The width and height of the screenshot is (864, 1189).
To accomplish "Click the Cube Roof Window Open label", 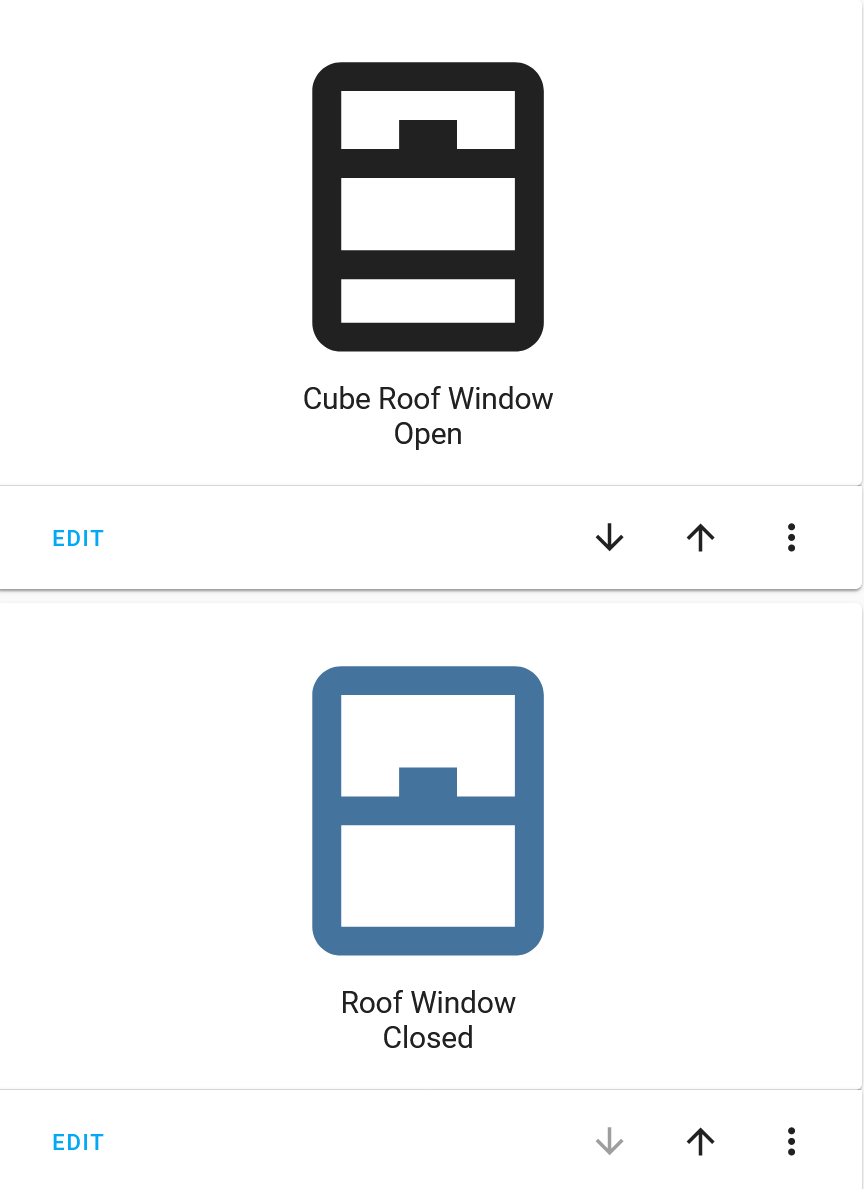I will (428, 415).
